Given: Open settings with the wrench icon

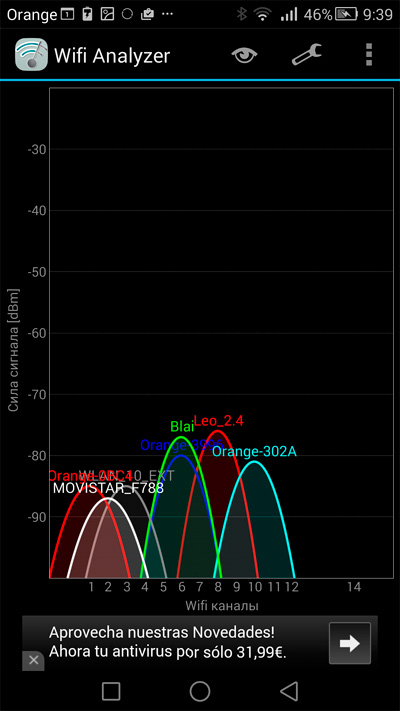Looking at the screenshot, I should pyautogui.click(x=307, y=55).
